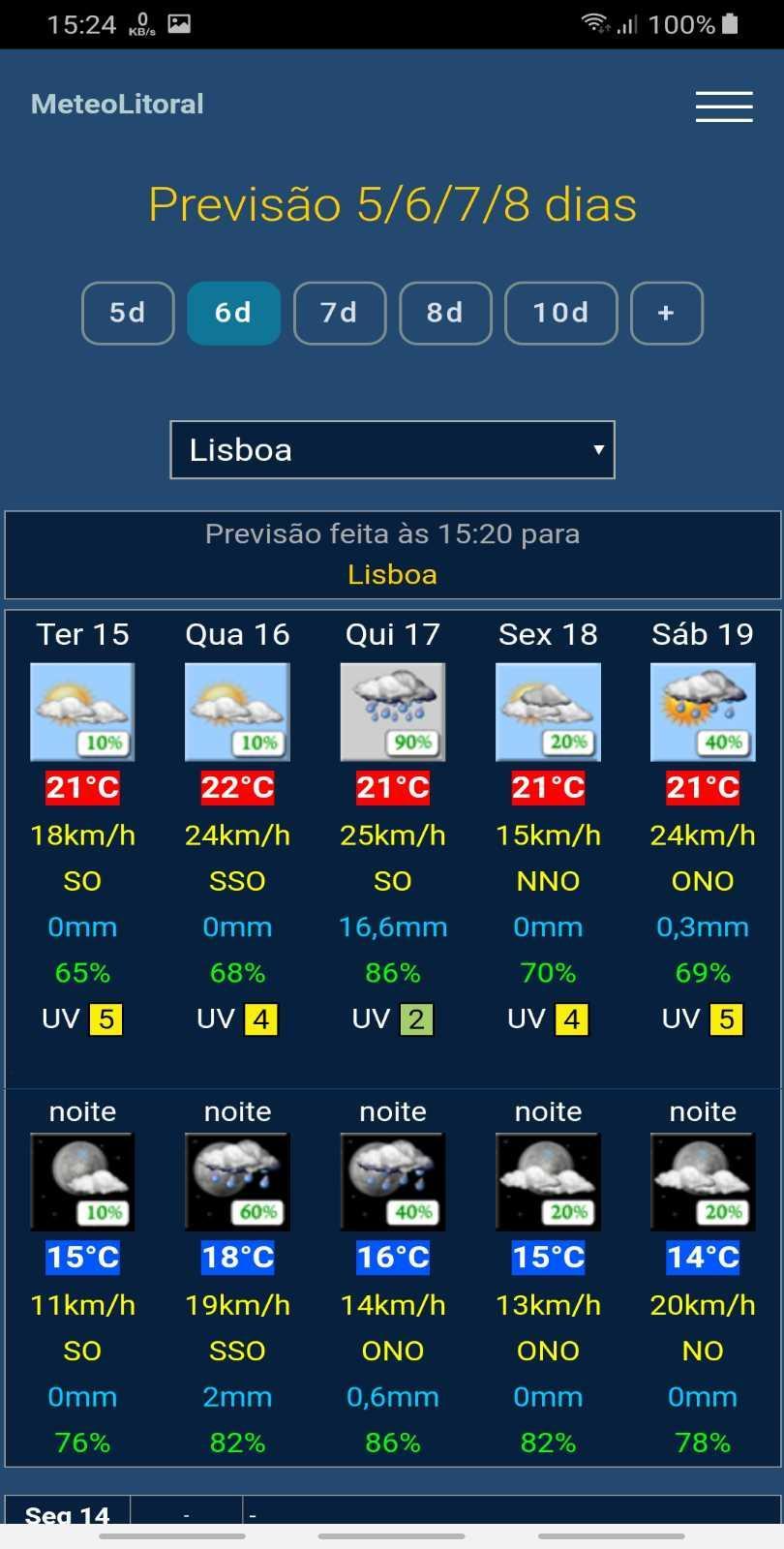Image resolution: width=784 pixels, height=1549 pixels.
Task: Toggle the 8d forecast option
Action: 445,313
